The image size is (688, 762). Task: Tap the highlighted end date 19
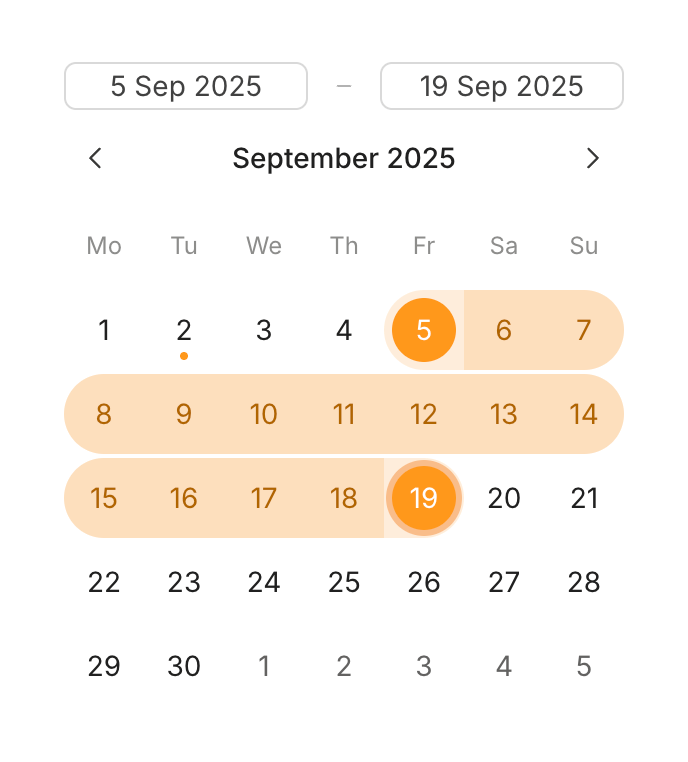tap(424, 498)
